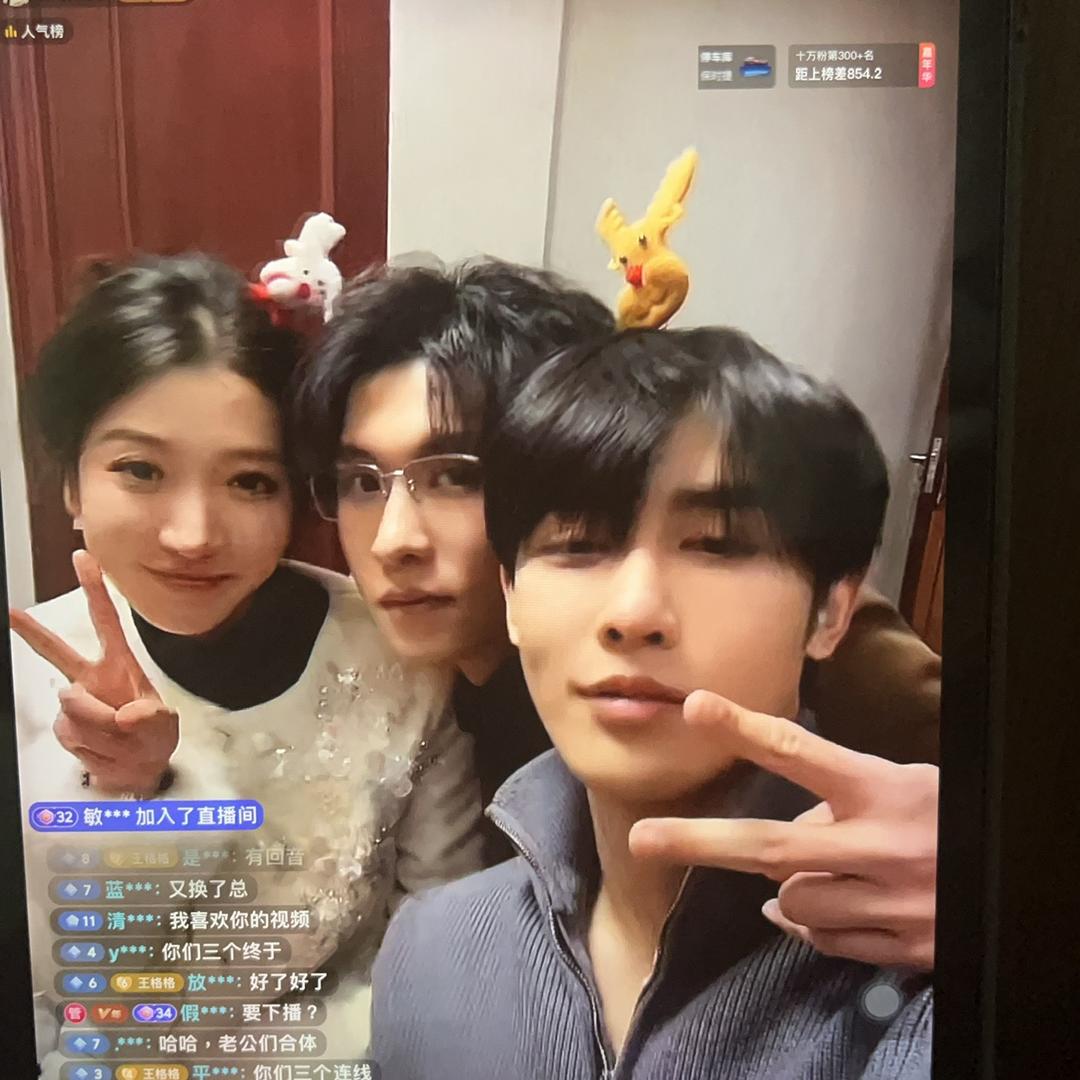Tap the 停车库 car garage badge
Screen dimensions: 1080x1080
pos(736,66)
